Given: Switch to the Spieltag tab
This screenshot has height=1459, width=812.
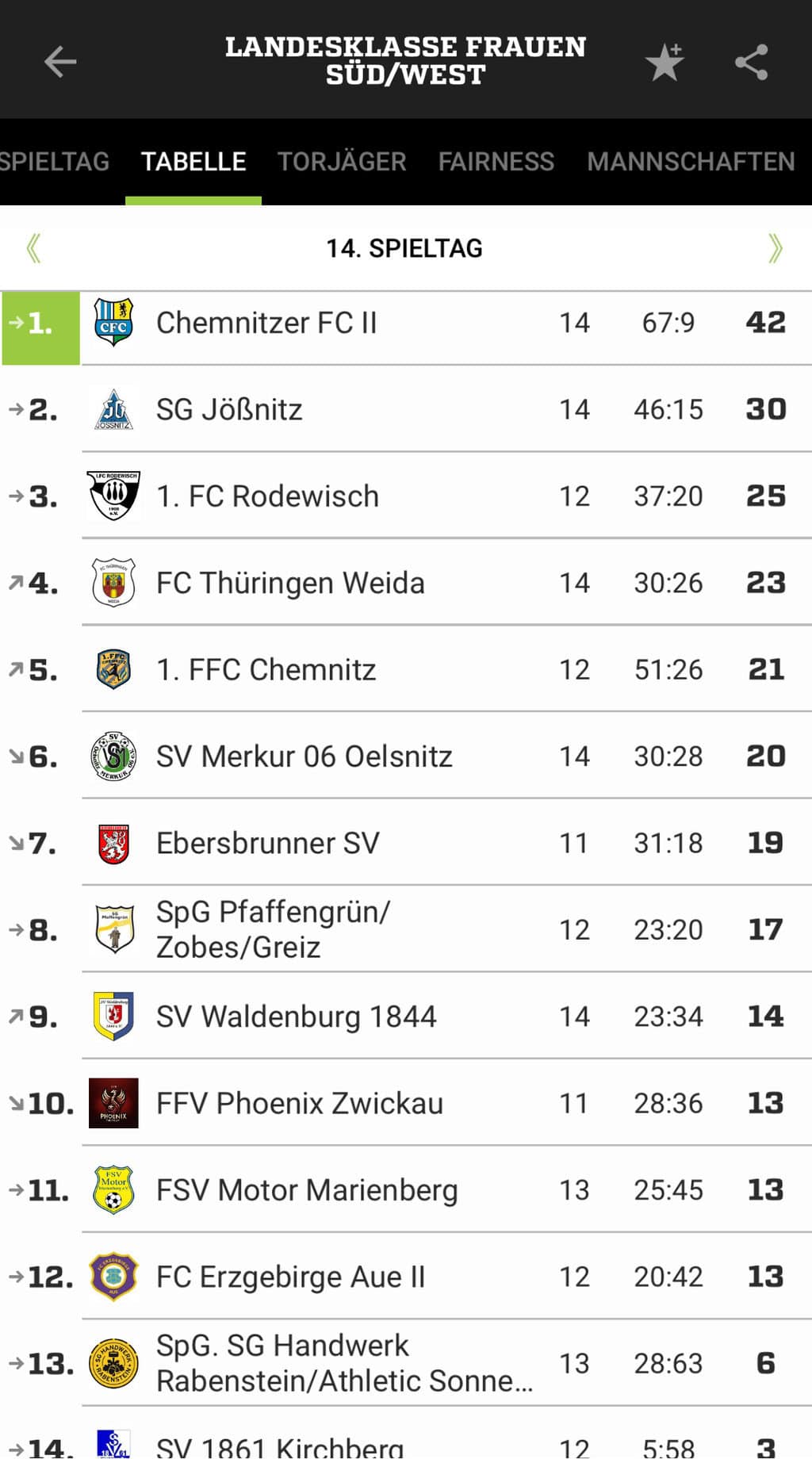Looking at the screenshot, I should tap(55, 162).
